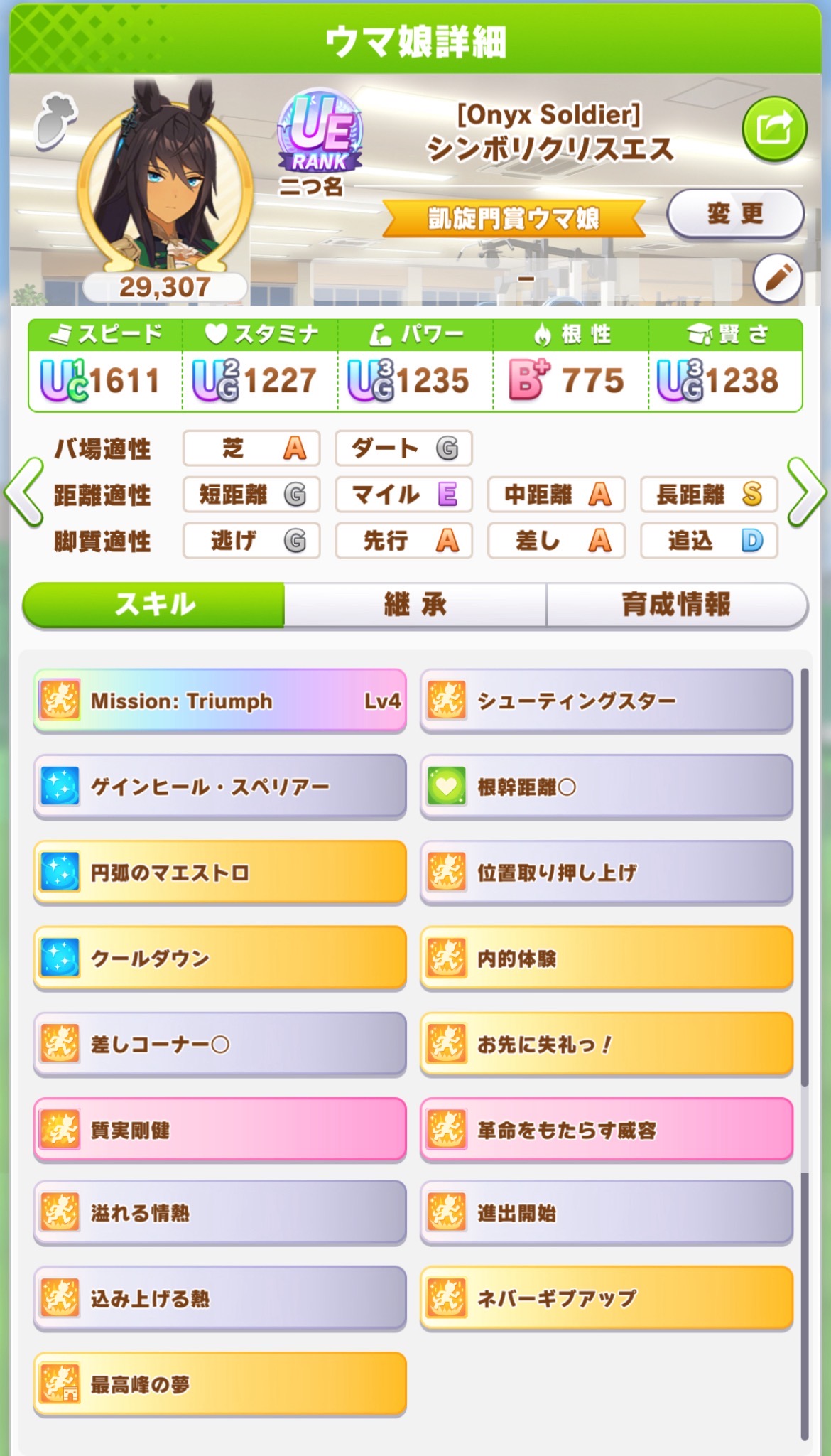Open the 質実剛健 skill
This screenshot has width=831, height=1456.
pyautogui.click(x=220, y=1130)
